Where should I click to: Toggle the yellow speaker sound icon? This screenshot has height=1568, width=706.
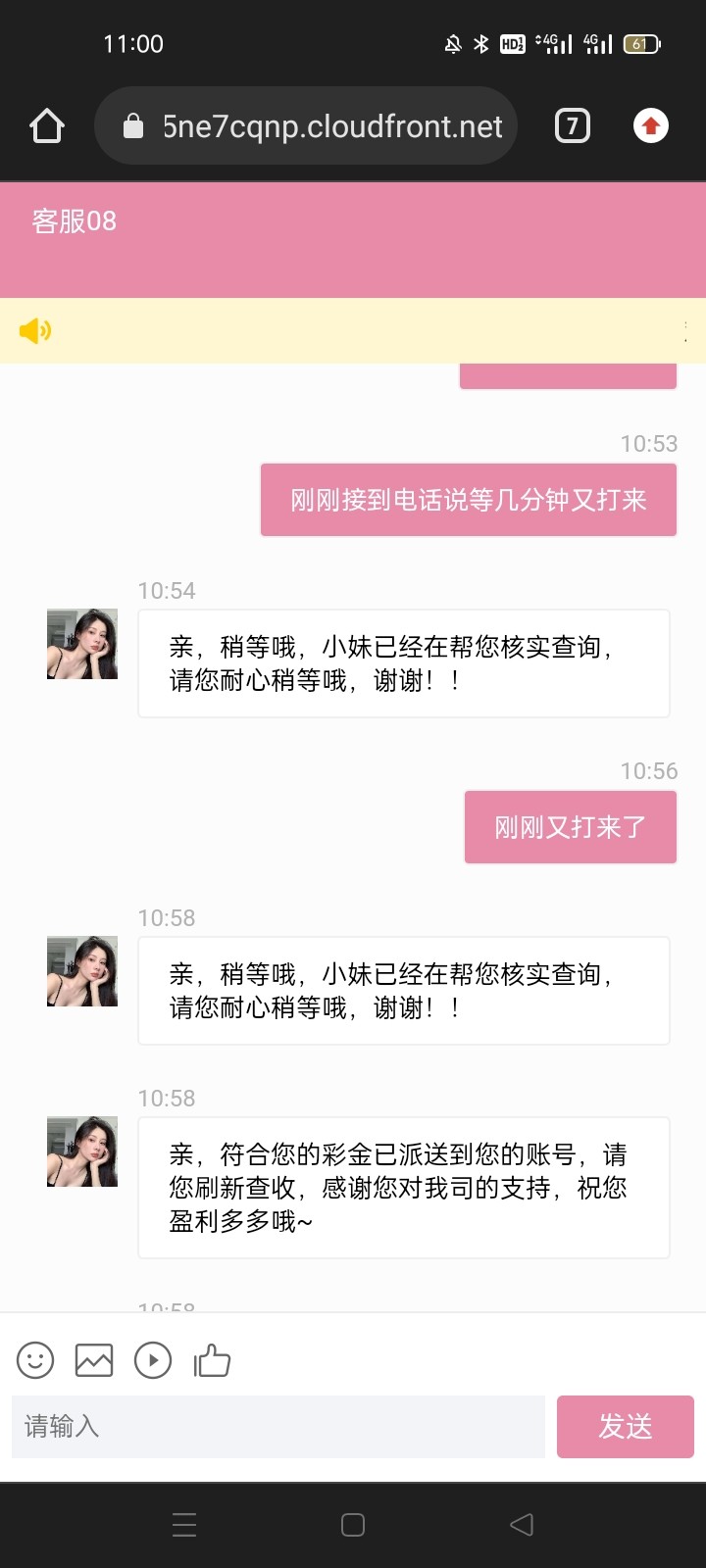point(35,331)
